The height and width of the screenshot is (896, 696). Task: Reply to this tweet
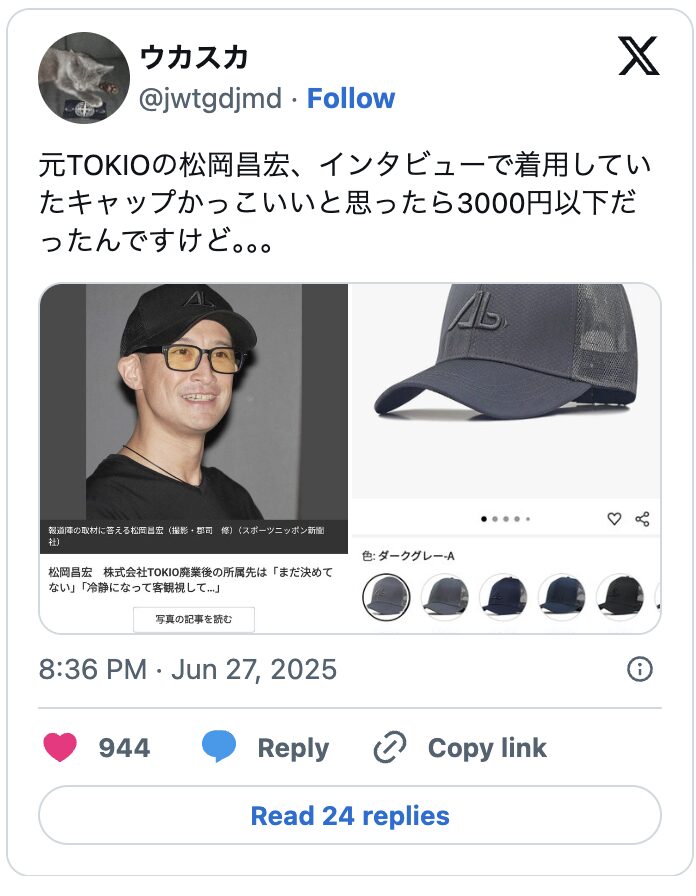[x=266, y=747]
